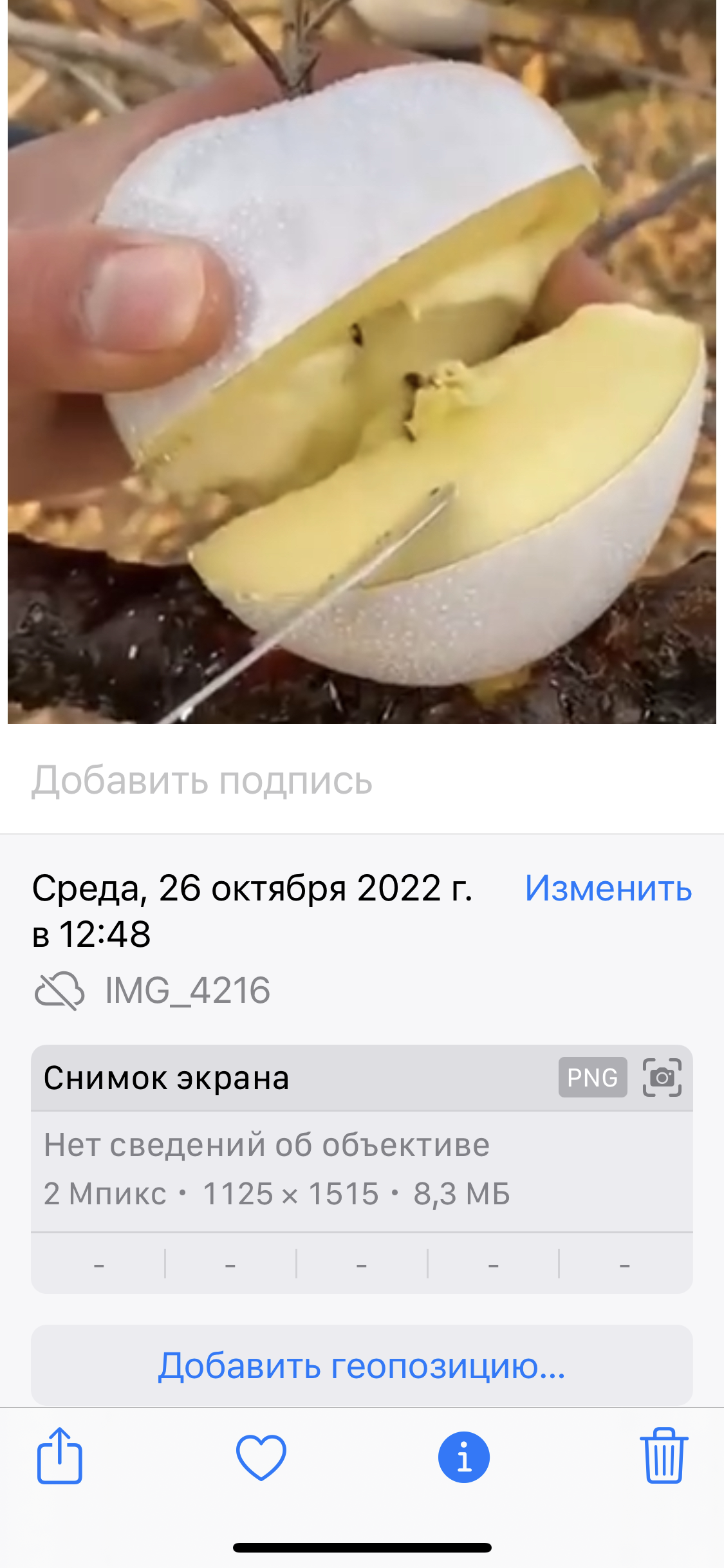Tap the photo to view it fullscreen

pos(362,362)
